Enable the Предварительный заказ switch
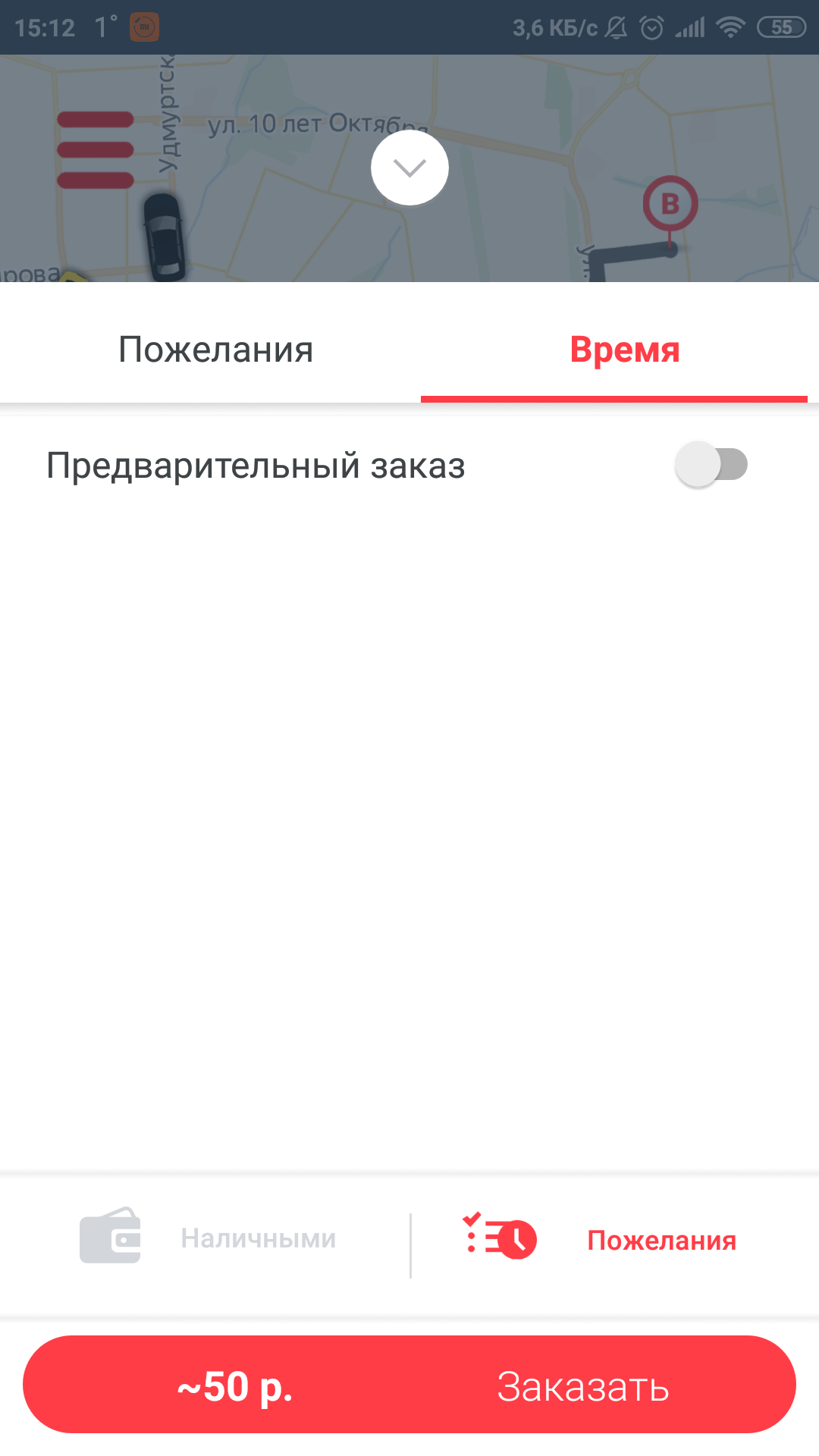 point(711,464)
